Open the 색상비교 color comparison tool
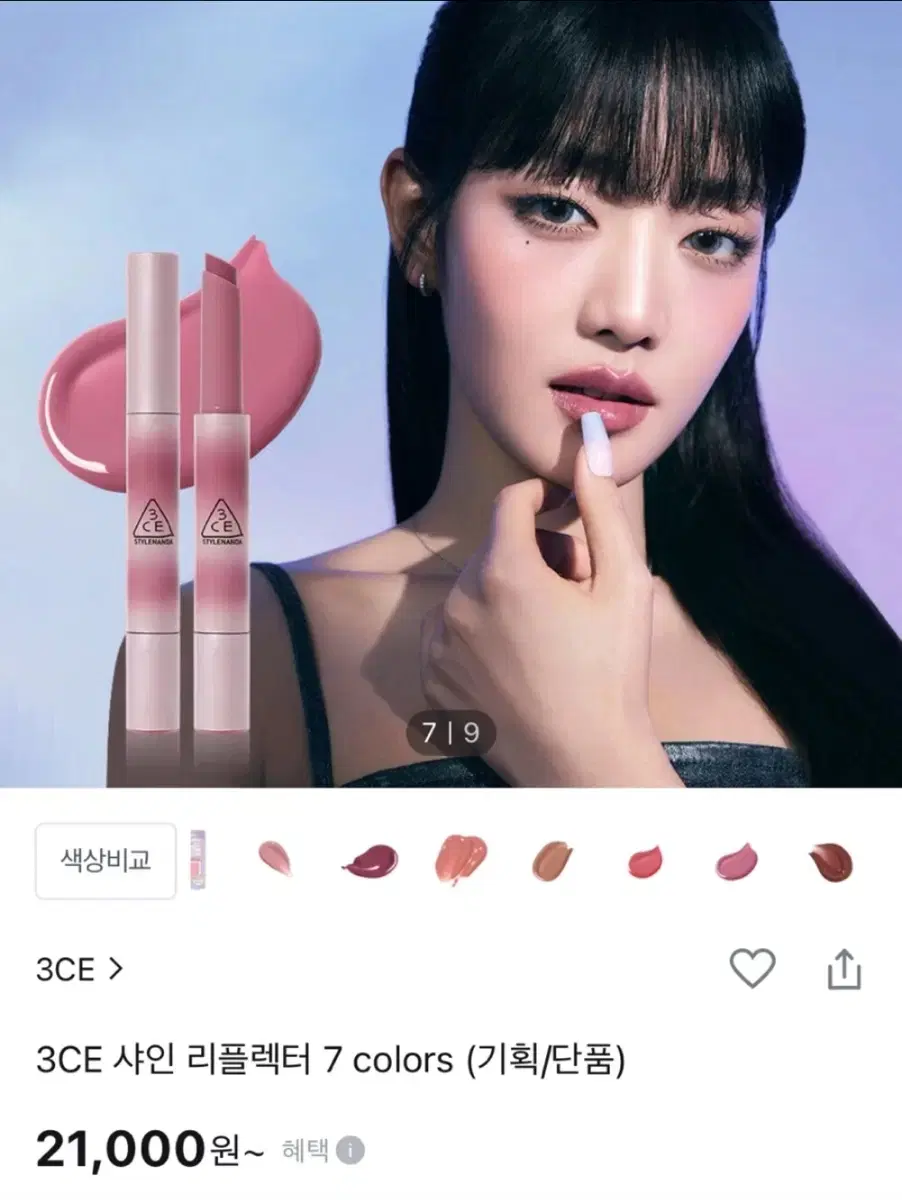The height and width of the screenshot is (1200, 902). pyautogui.click(x=105, y=862)
